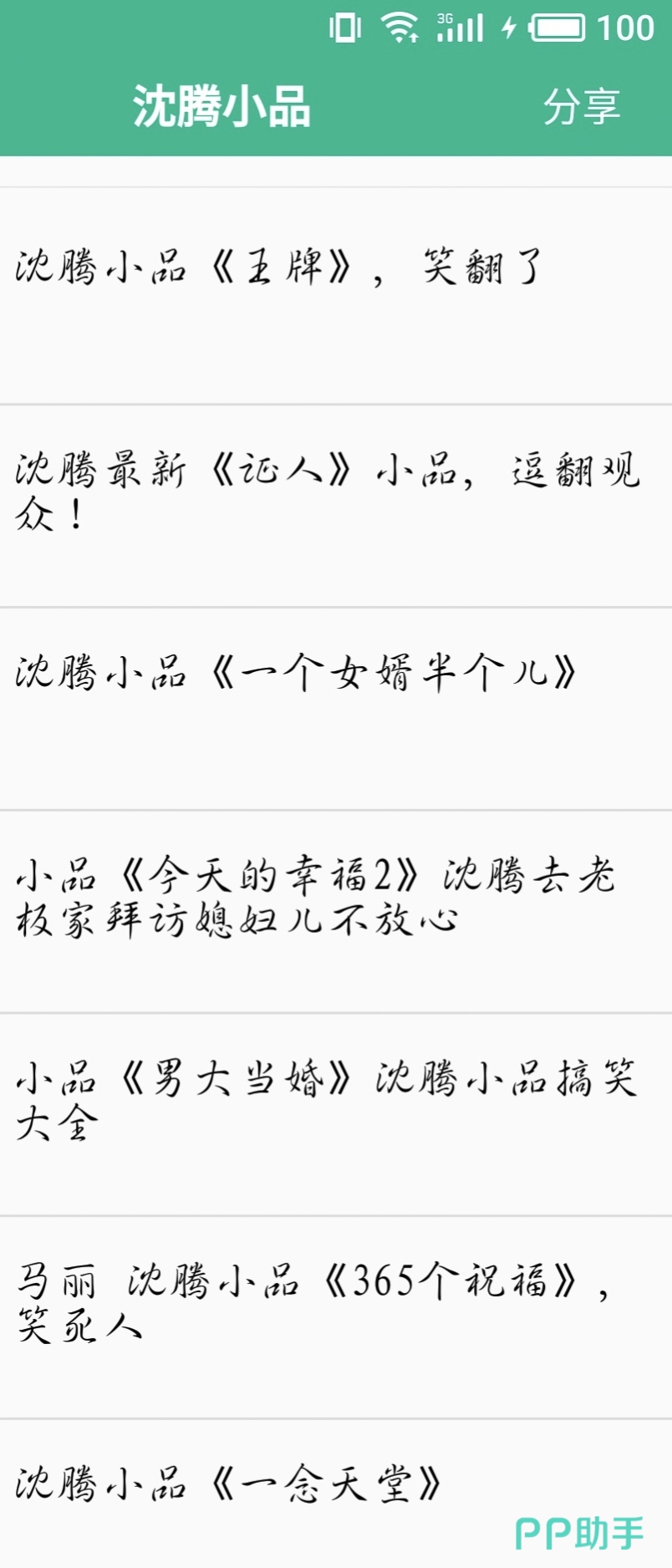Viewport: 672px width, 1568px height.
Task: Select 沈腾小品《一个女婿半个儿》
Action: pos(297,673)
